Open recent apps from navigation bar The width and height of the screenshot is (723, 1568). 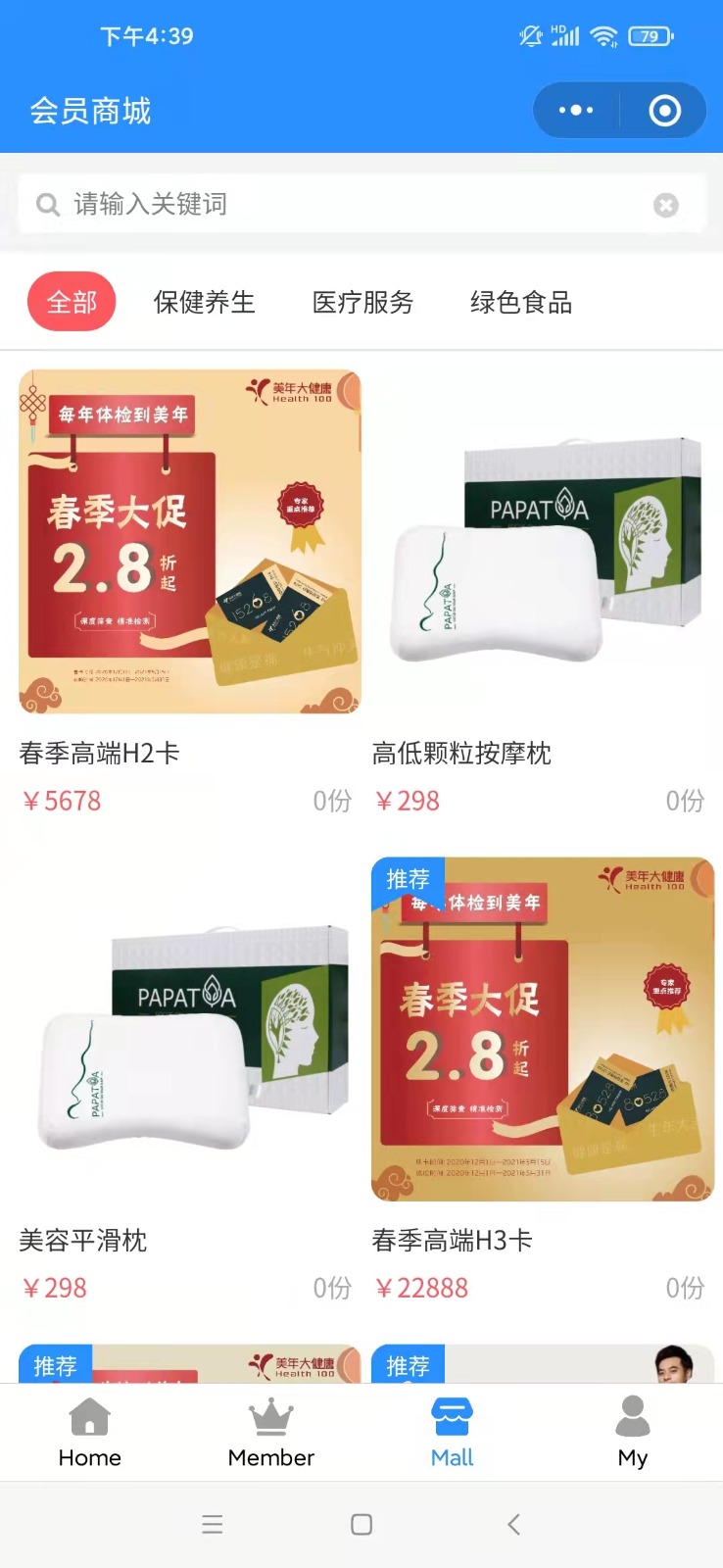pyautogui.click(x=213, y=1524)
